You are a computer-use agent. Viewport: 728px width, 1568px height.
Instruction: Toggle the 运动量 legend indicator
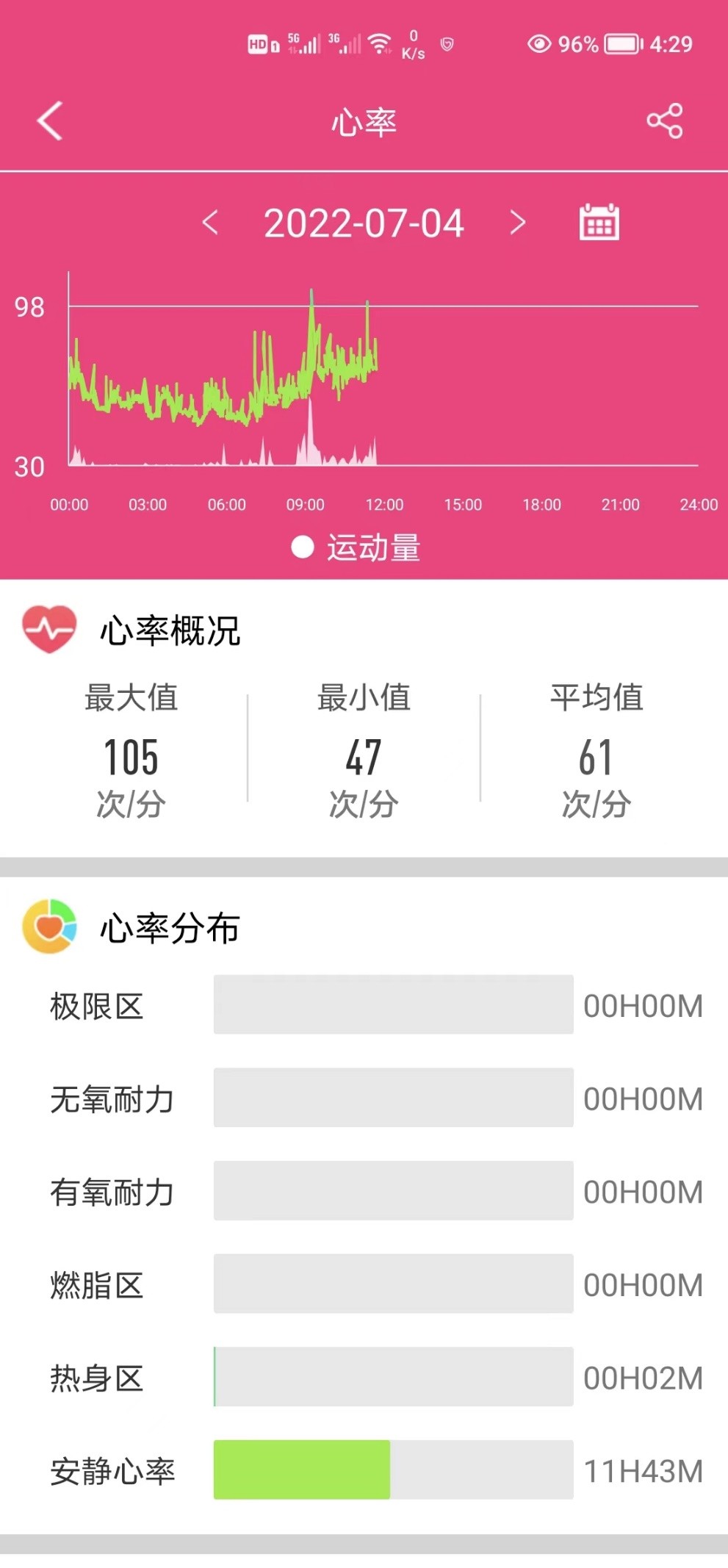(x=302, y=547)
